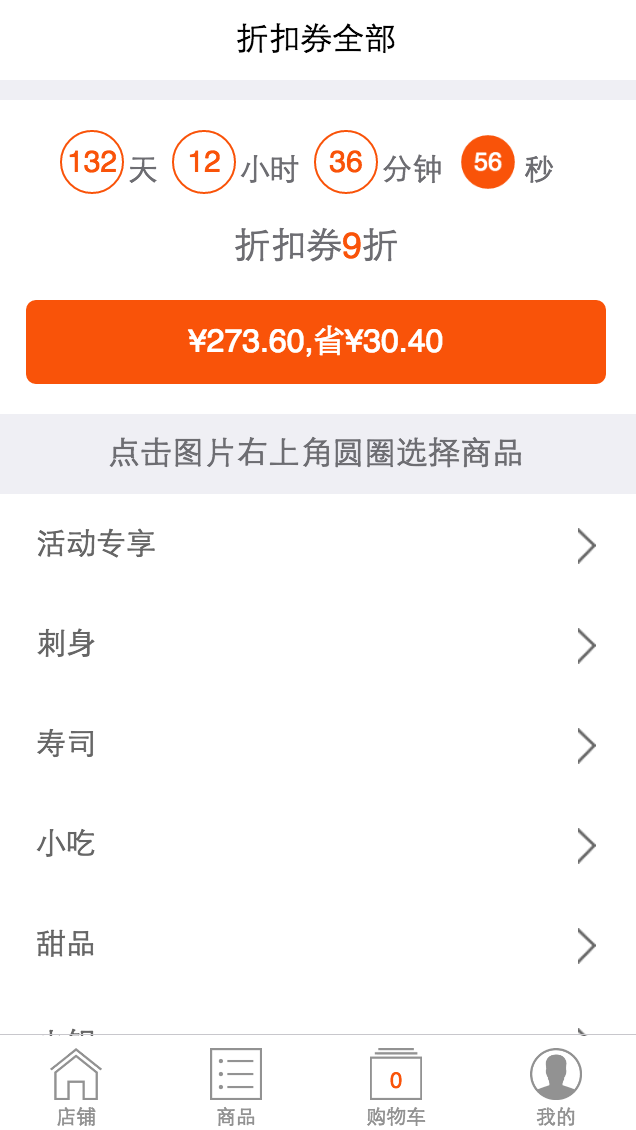
Task: Open the 甜品 category row
Action: tap(318, 945)
